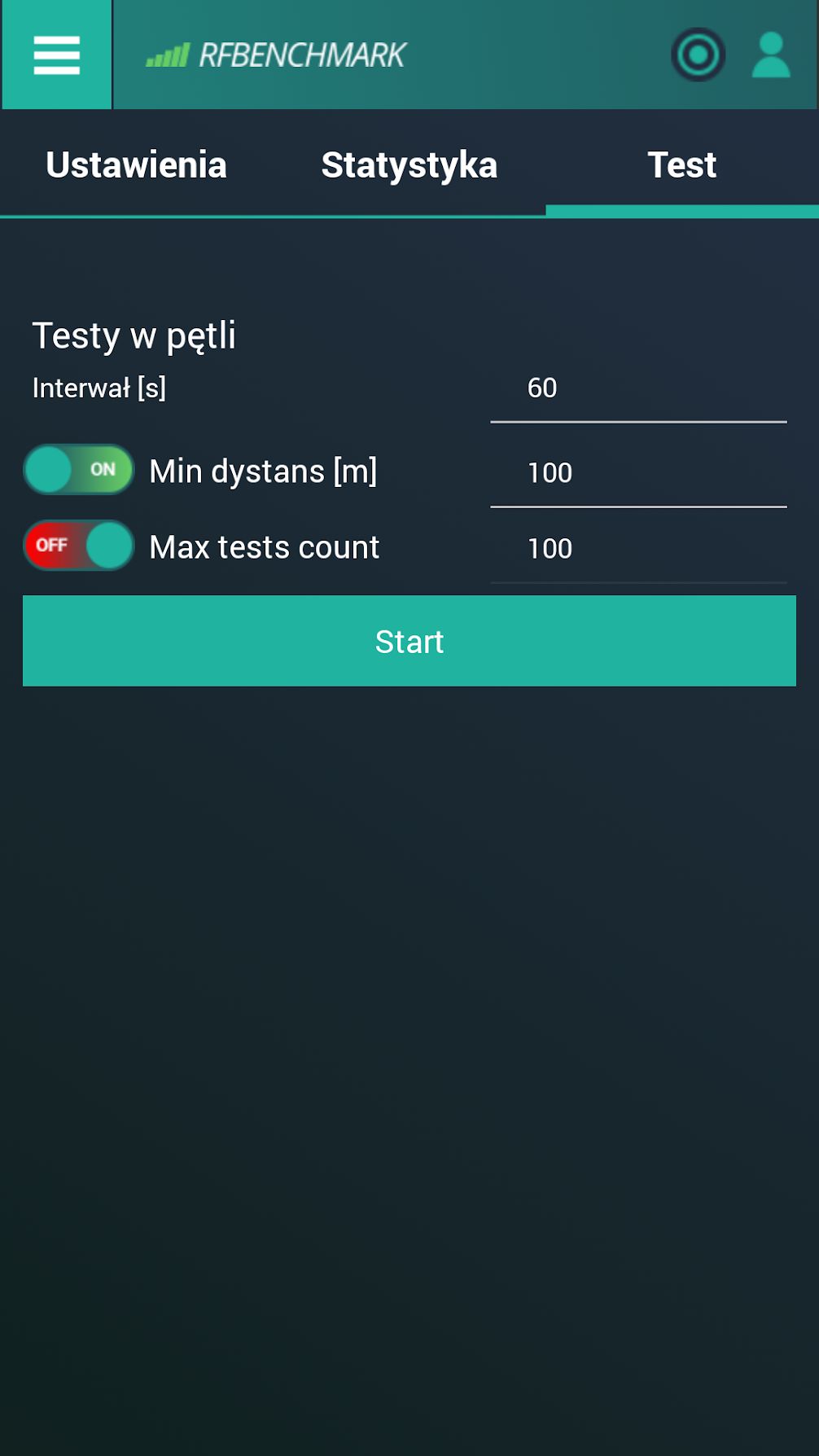Open the hamburger drawer menu

(x=56, y=55)
